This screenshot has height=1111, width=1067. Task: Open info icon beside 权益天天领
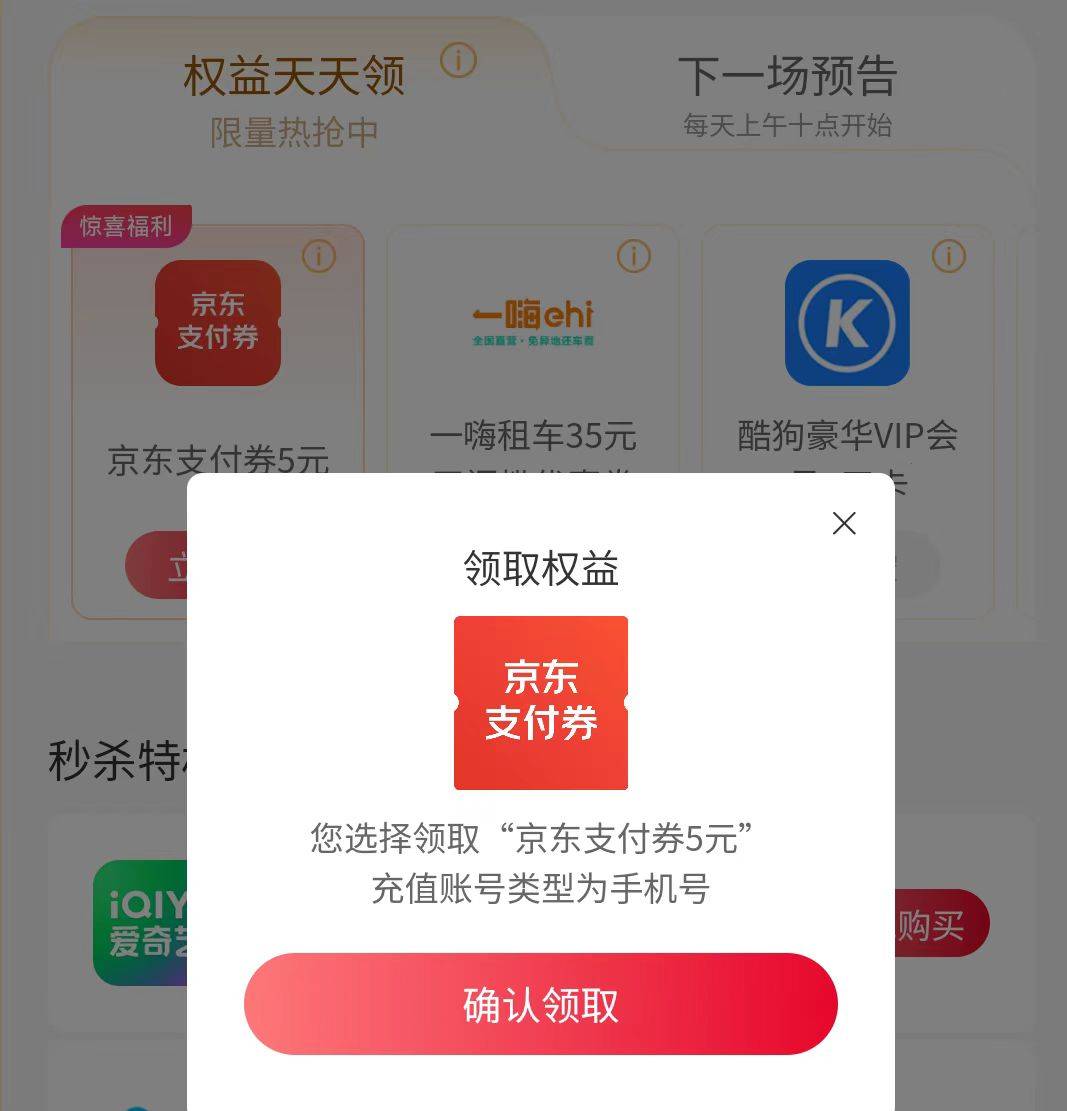458,61
